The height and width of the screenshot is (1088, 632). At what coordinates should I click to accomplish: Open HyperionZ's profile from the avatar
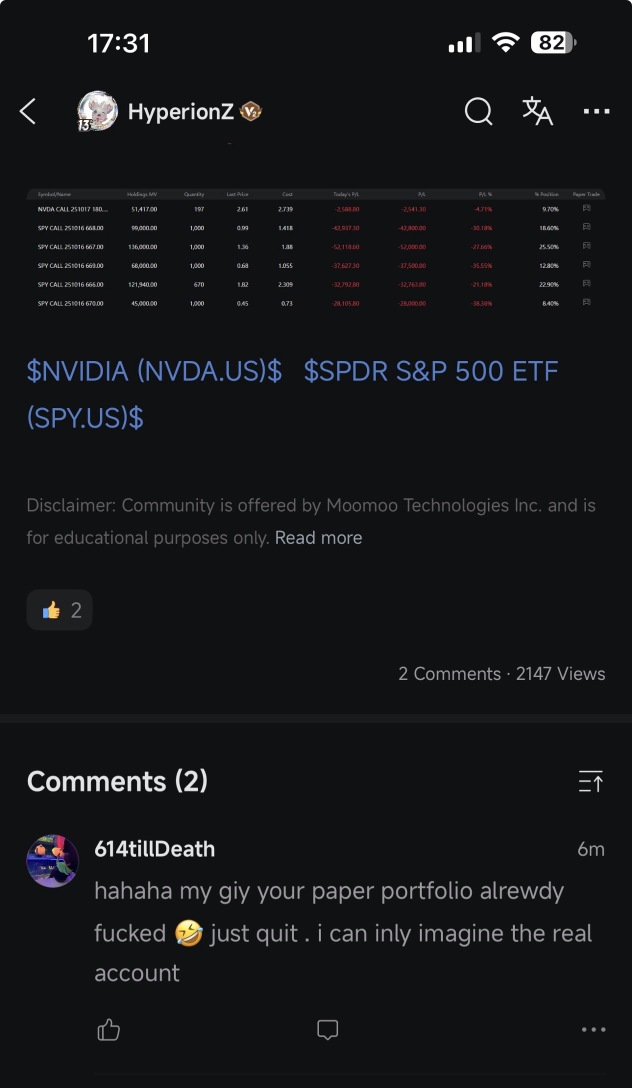point(98,111)
